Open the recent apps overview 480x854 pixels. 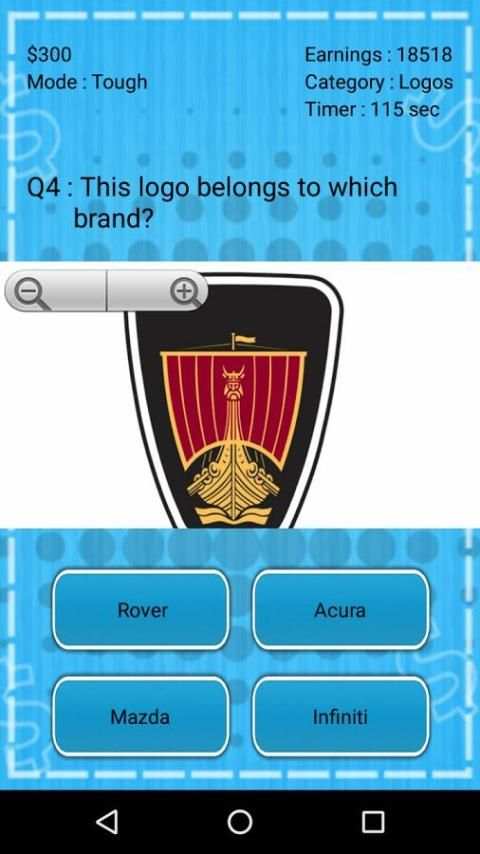point(373,821)
